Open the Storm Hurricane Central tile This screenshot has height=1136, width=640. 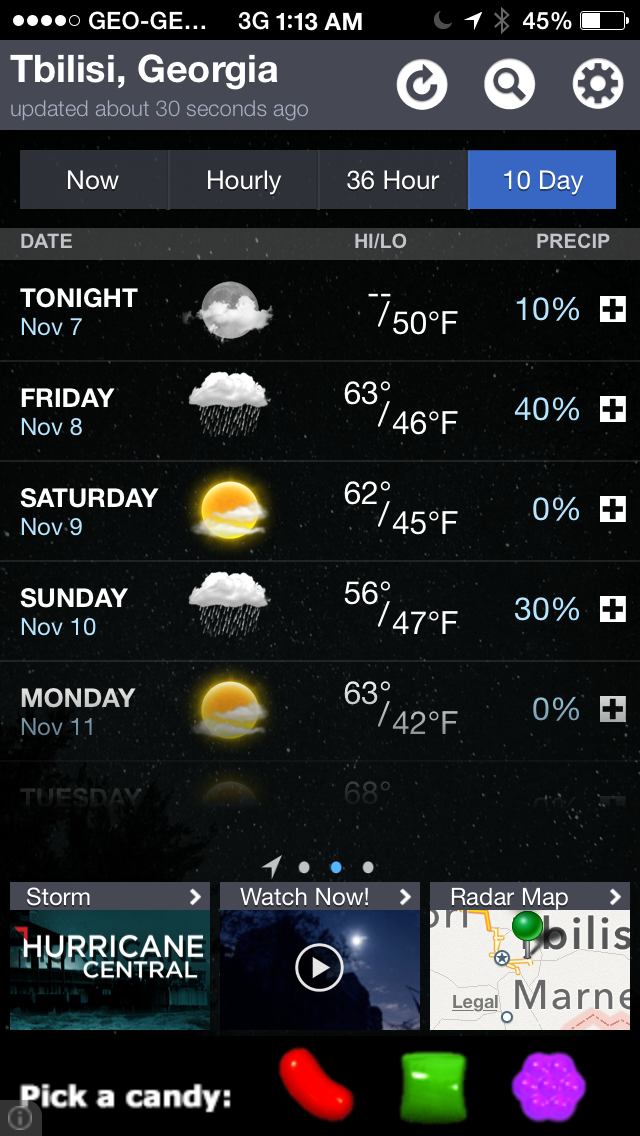110,956
